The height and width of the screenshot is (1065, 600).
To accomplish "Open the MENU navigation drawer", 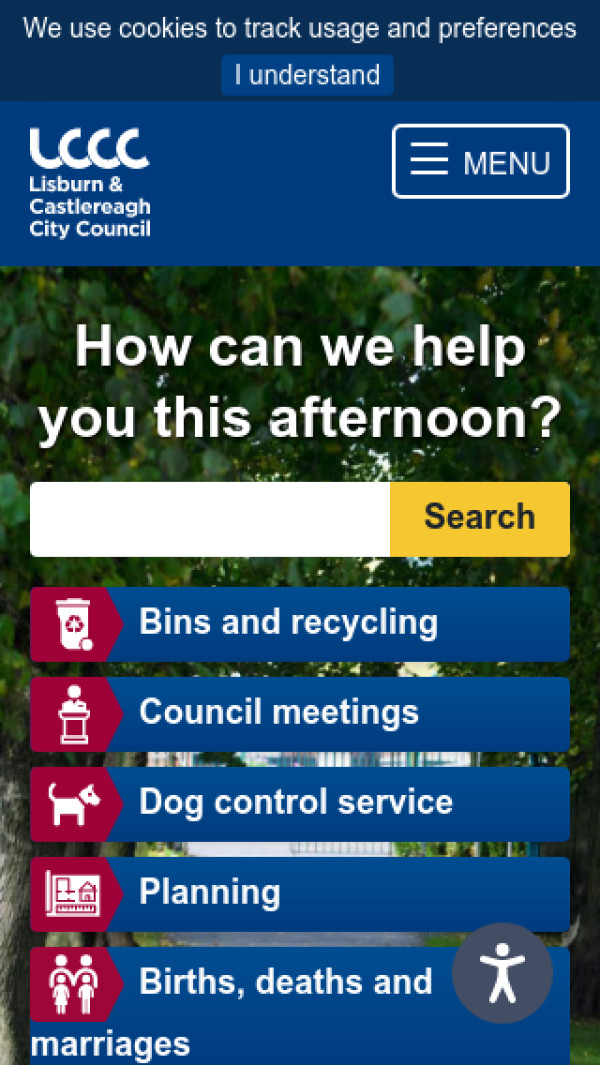I will tap(480, 161).
